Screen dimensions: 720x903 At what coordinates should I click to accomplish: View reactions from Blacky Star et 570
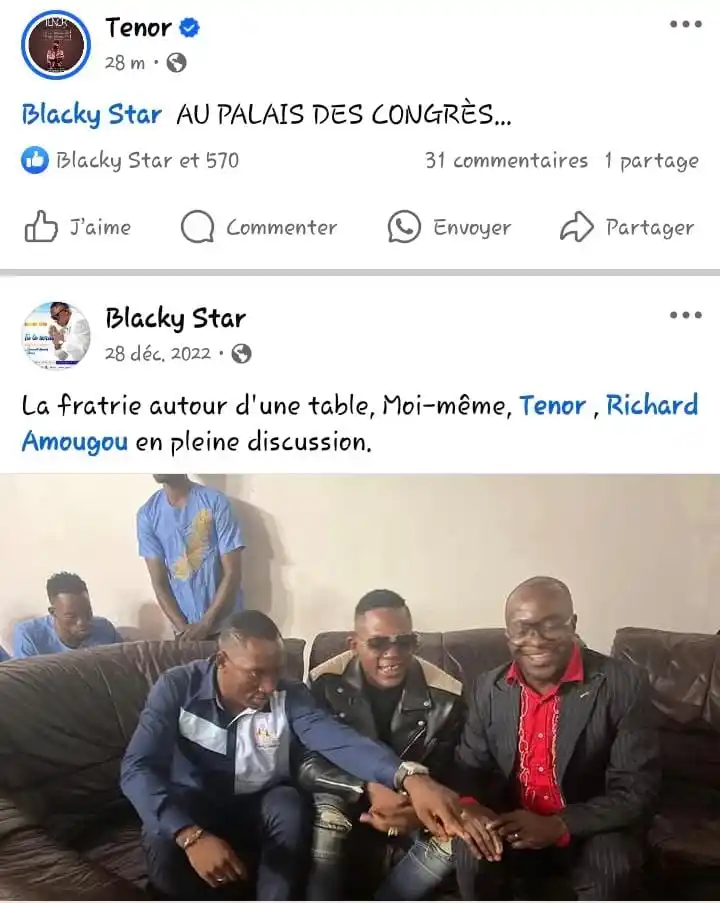pos(146,160)
